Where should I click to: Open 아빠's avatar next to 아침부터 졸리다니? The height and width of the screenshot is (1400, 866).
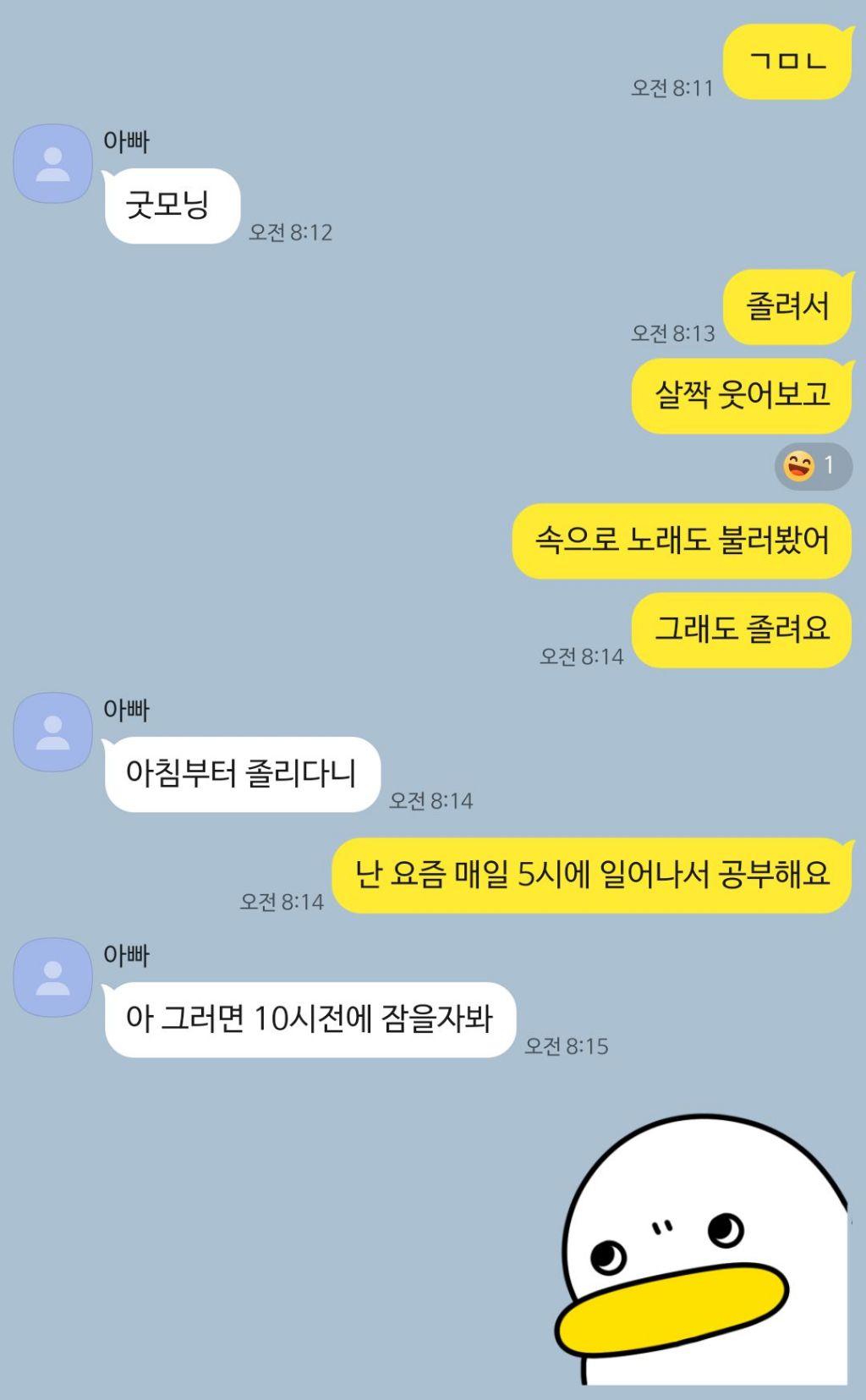pos(52,733)
